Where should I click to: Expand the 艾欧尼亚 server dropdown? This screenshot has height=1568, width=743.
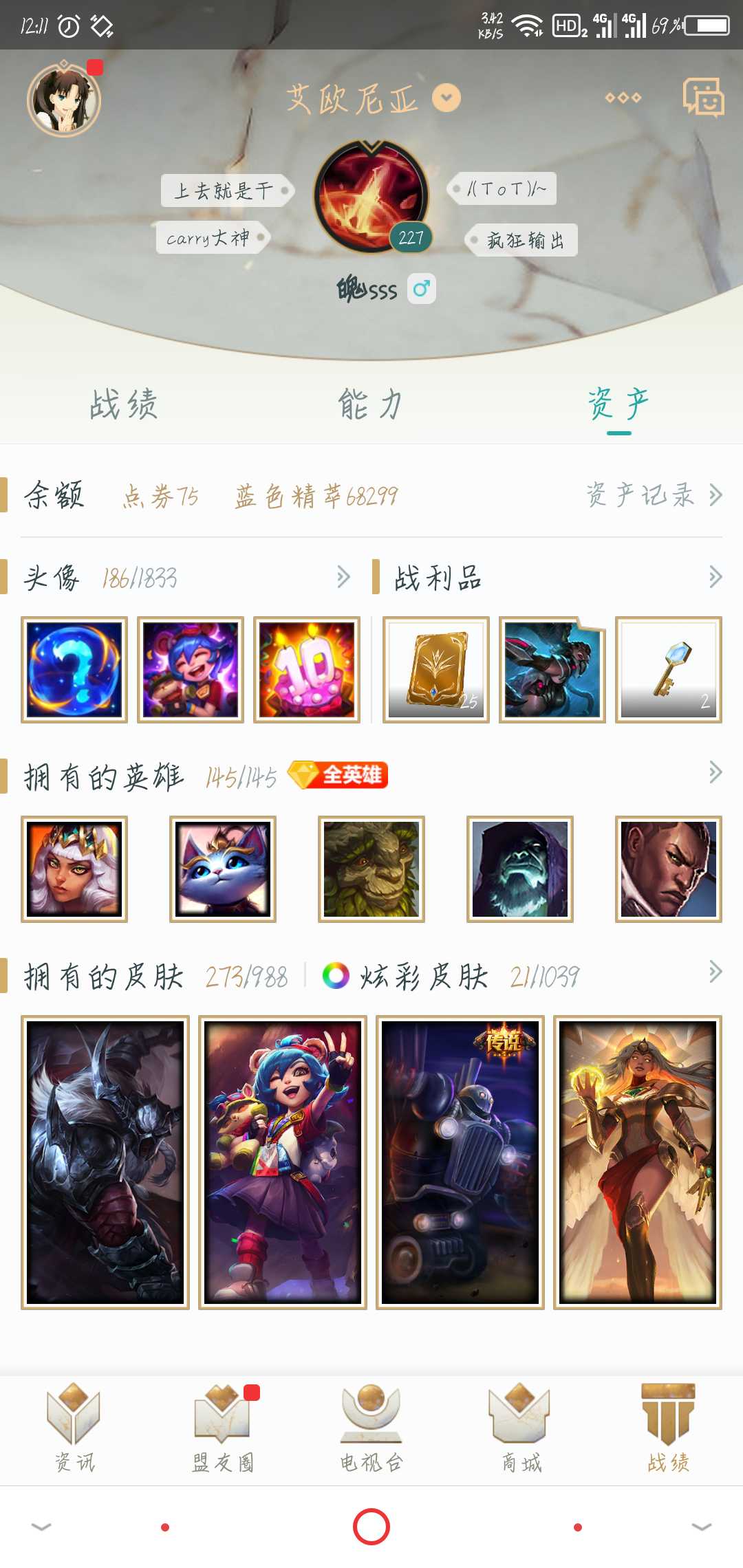pyautogui.click(x=446, y=98)
